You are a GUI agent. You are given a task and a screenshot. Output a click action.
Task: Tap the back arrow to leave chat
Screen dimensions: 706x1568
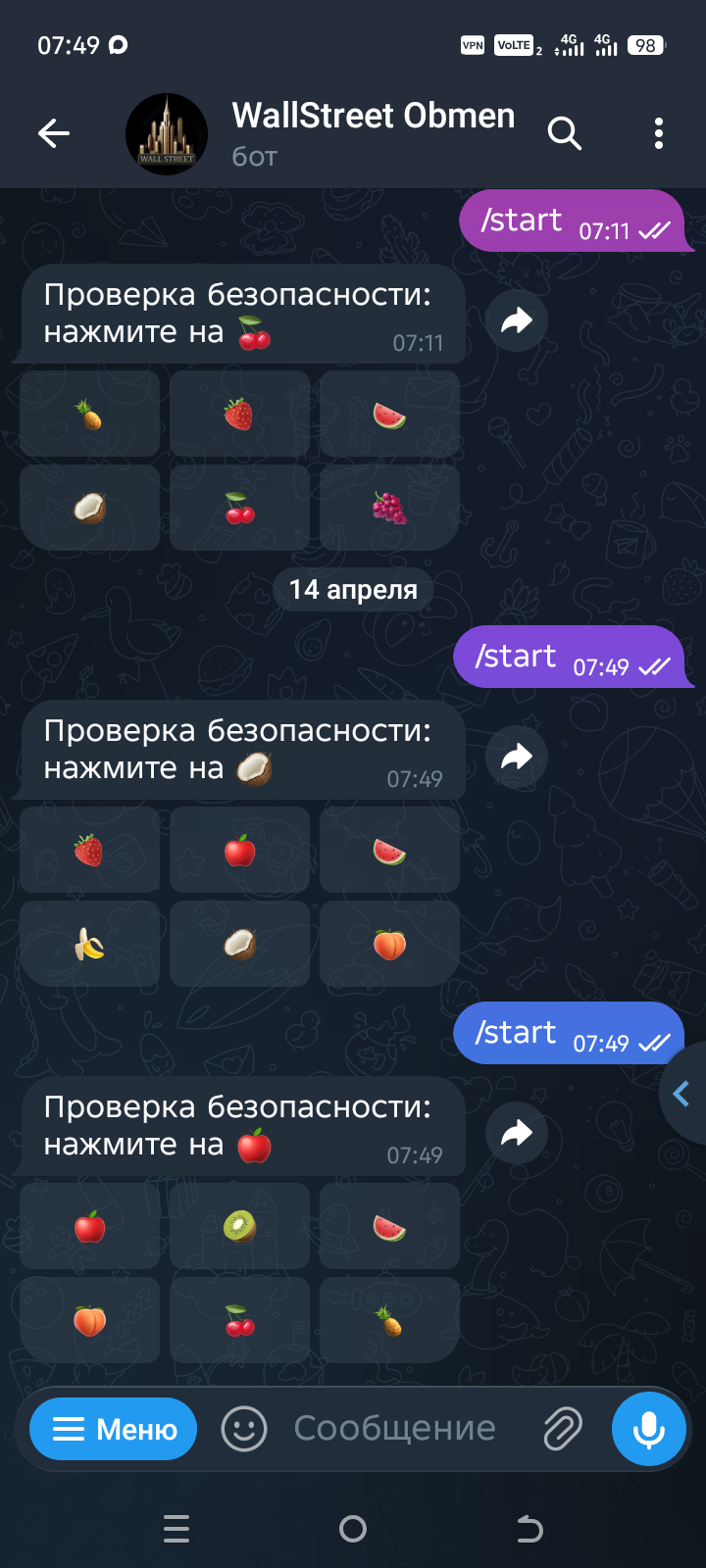tap(54, 133)
